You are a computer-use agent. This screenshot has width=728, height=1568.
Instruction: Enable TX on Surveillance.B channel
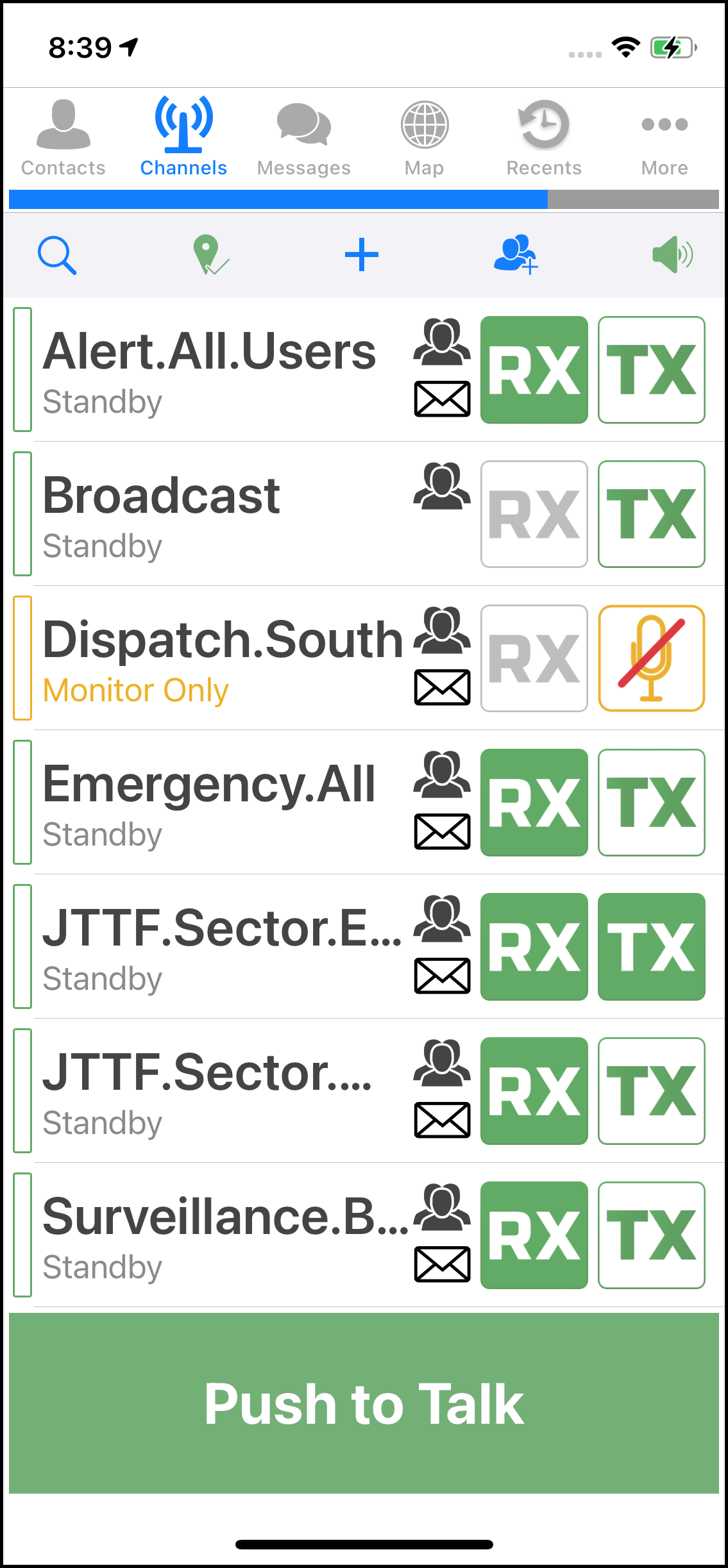click(x=651, y=1235)
